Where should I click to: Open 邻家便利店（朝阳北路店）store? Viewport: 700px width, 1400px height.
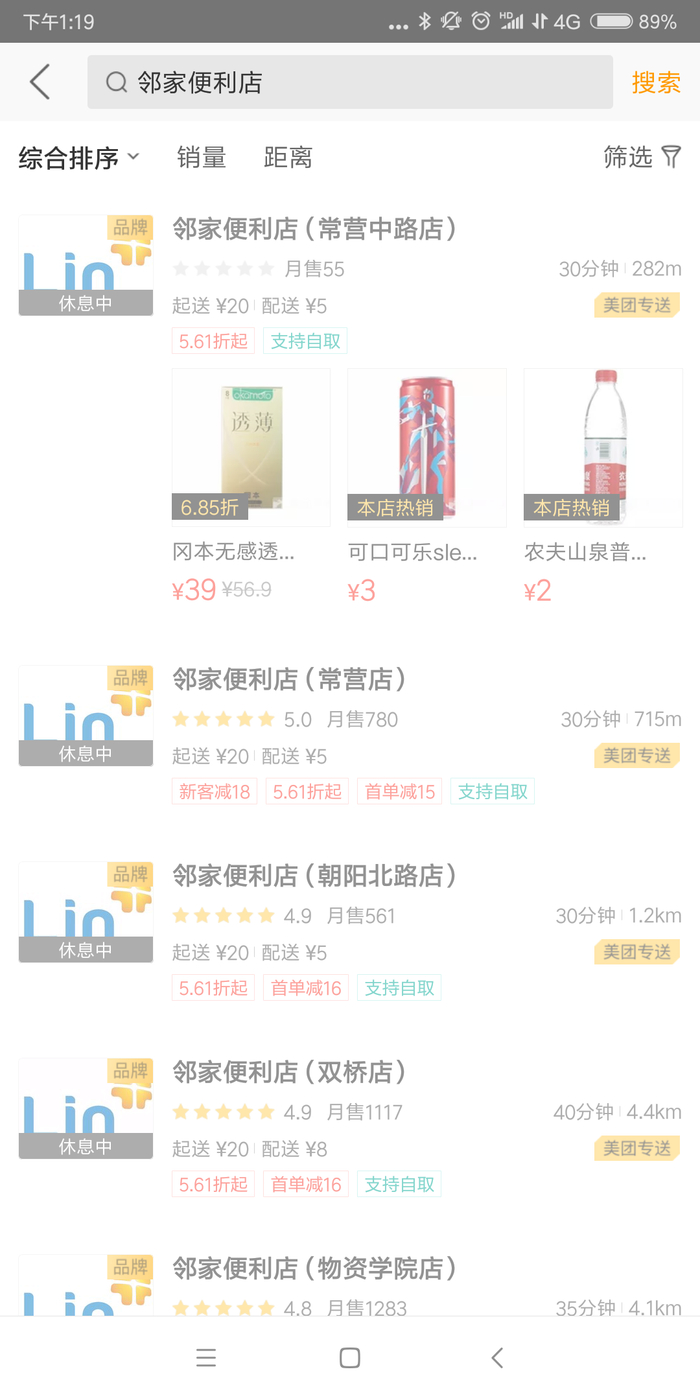[x=315, y=877]
